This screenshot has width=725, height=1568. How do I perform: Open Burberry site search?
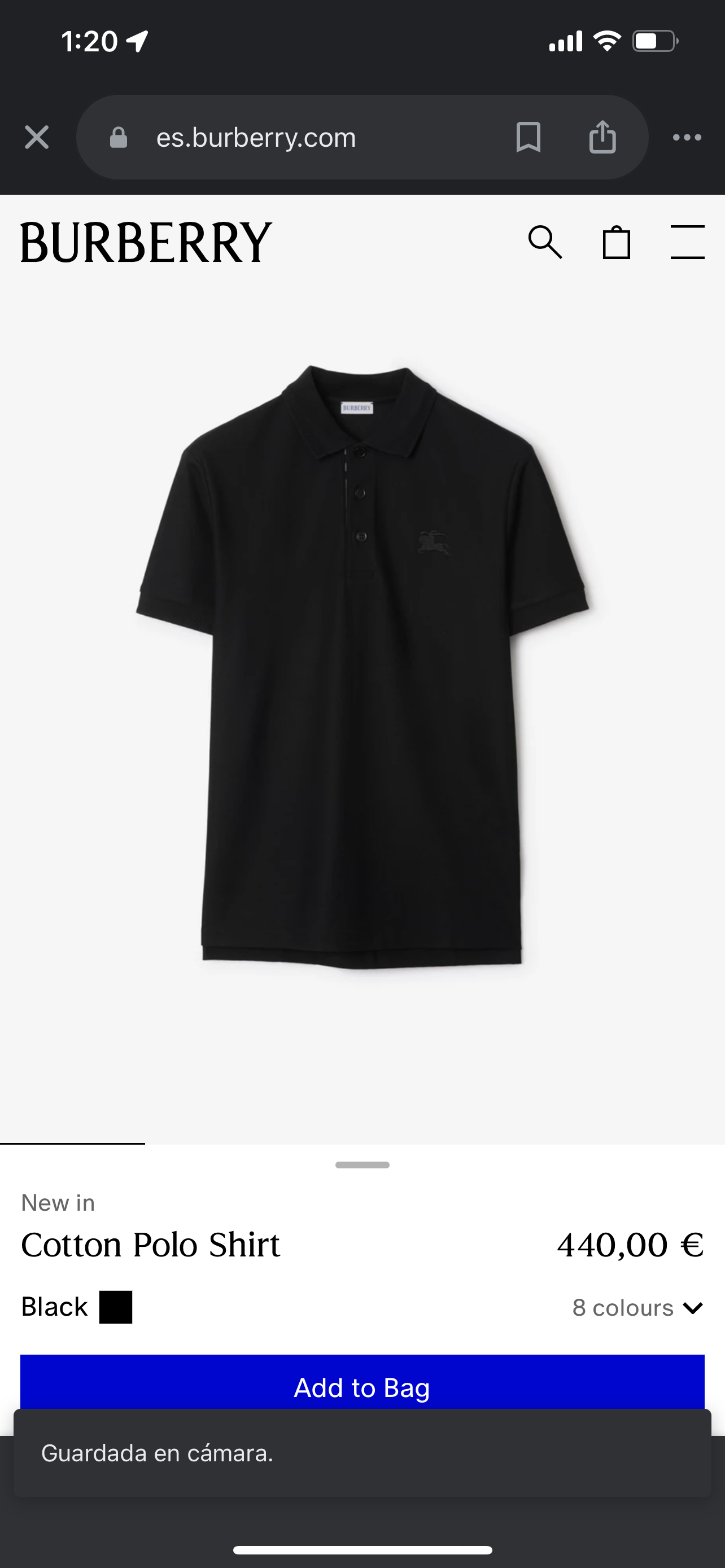point(545,242)
